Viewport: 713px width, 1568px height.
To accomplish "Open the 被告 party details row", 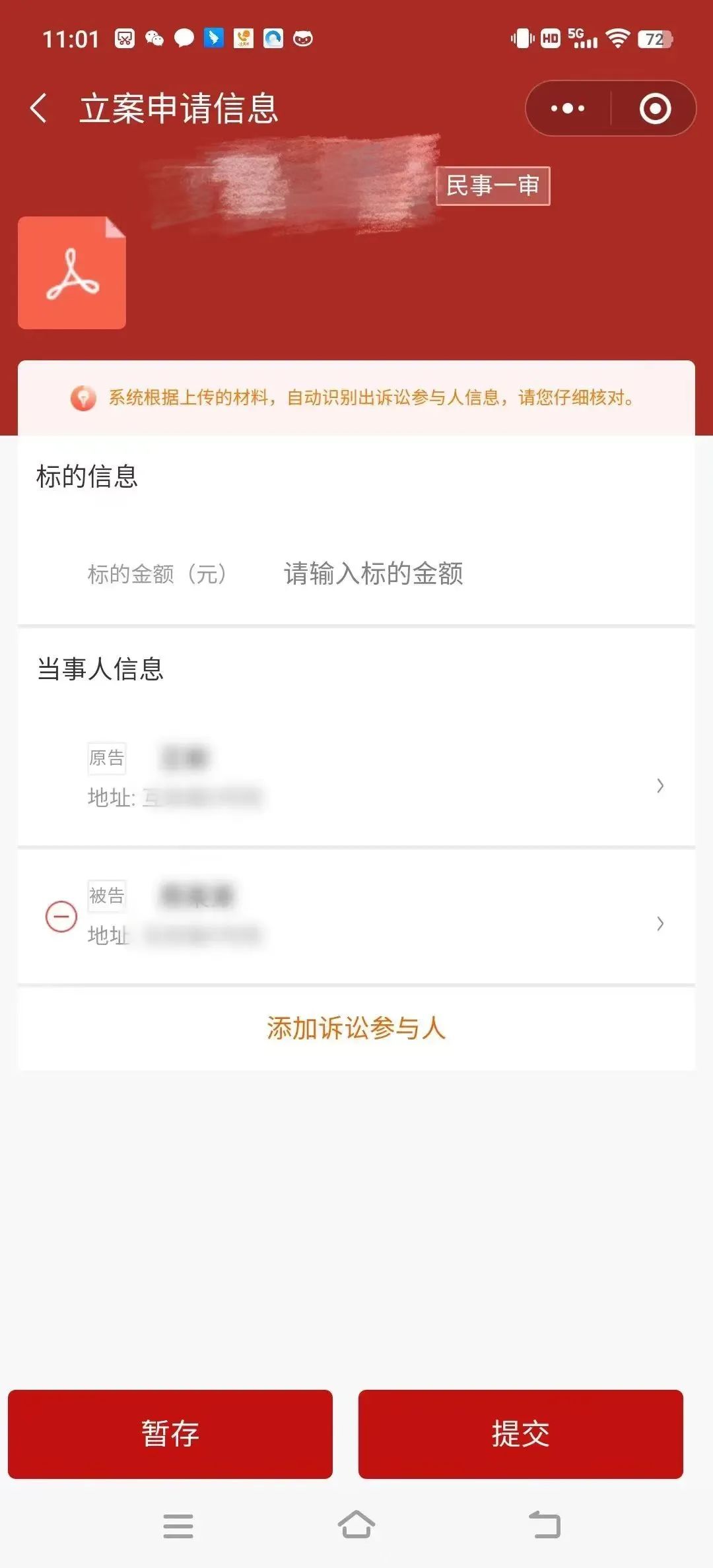I will [370, 917].
